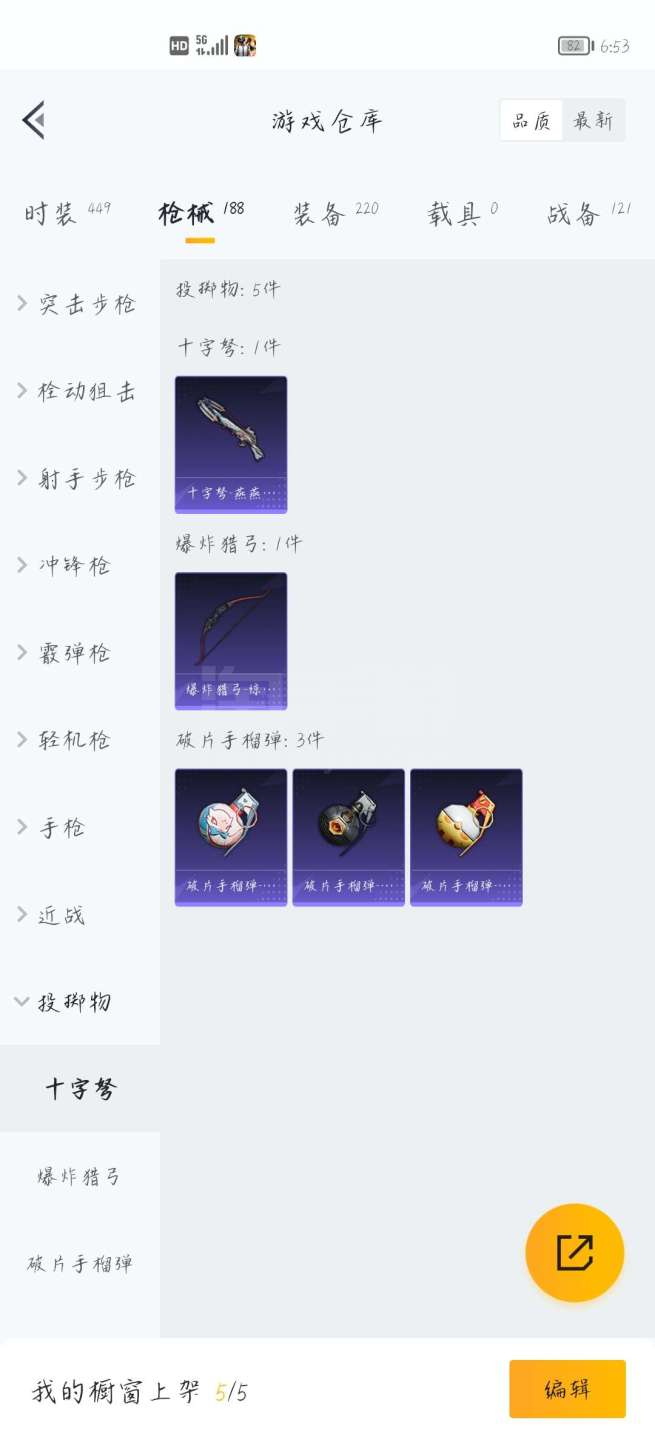The width and height of the screenshot is (655, 1440).
Task: Open the 十字弩 weapon skin card
Action: 231,444
